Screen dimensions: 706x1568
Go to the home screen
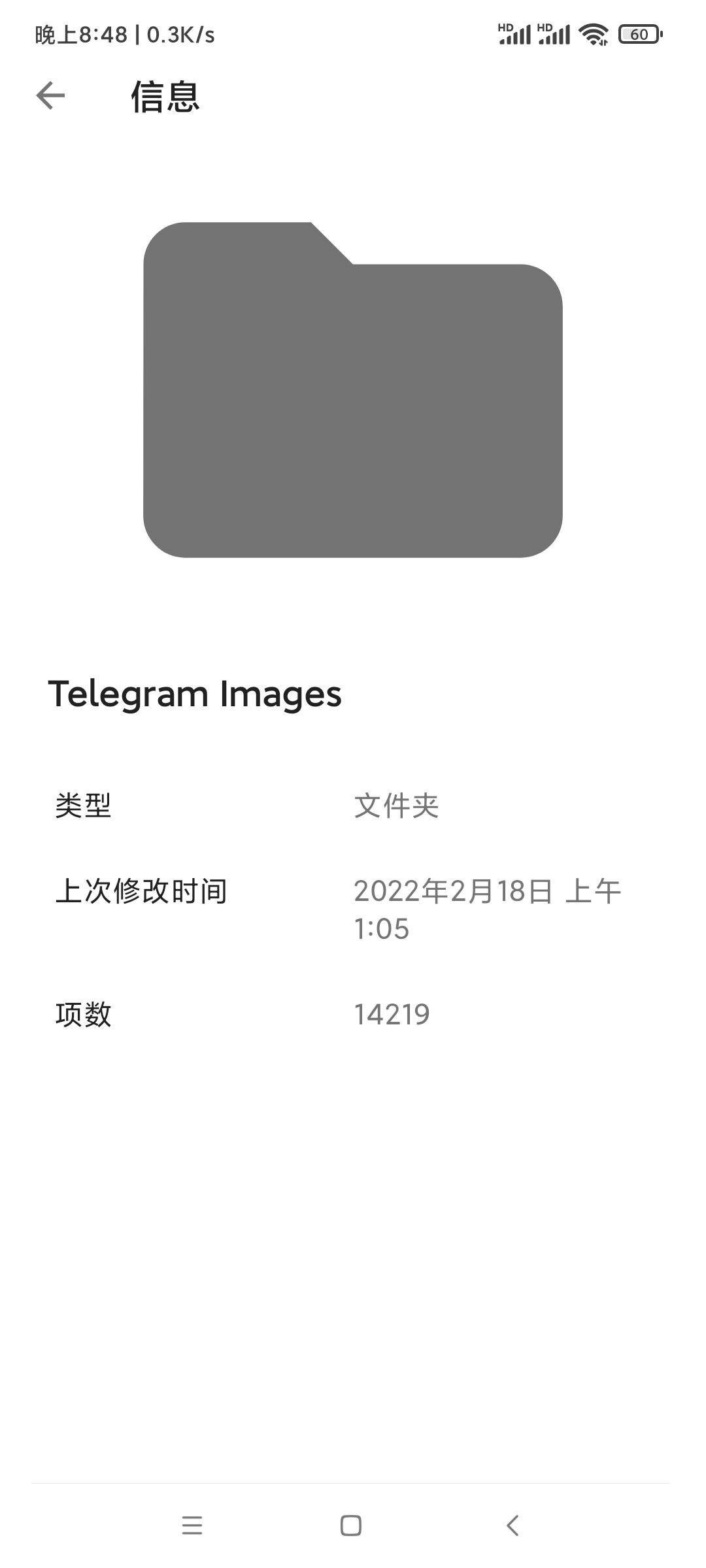coord(351,1525)
